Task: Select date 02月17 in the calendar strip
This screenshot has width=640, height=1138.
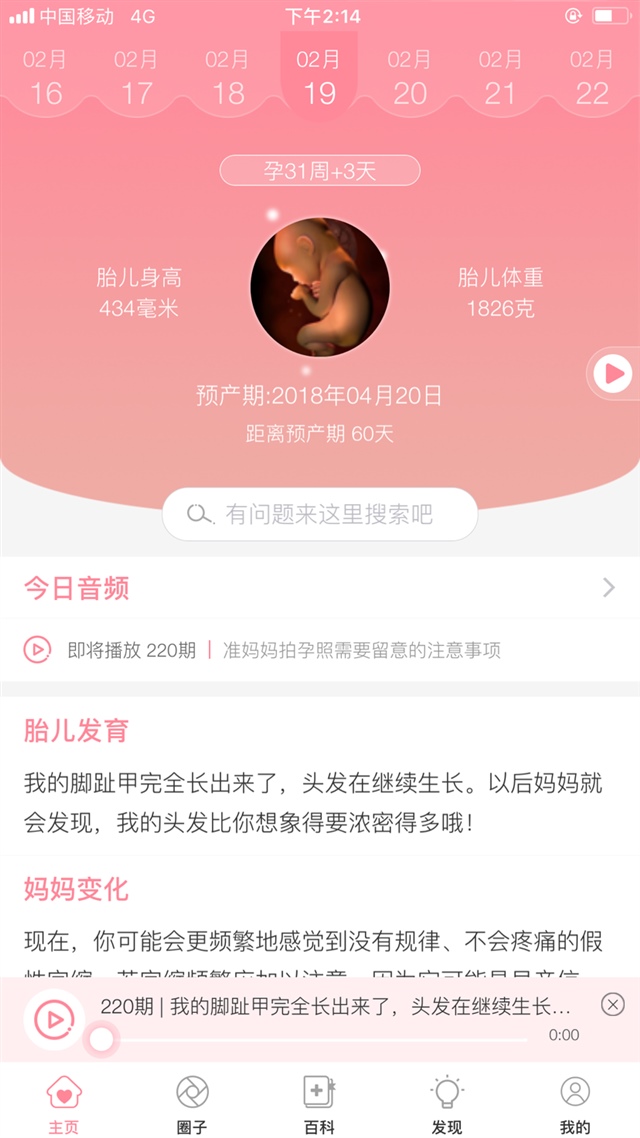Action: coord(137,80)
